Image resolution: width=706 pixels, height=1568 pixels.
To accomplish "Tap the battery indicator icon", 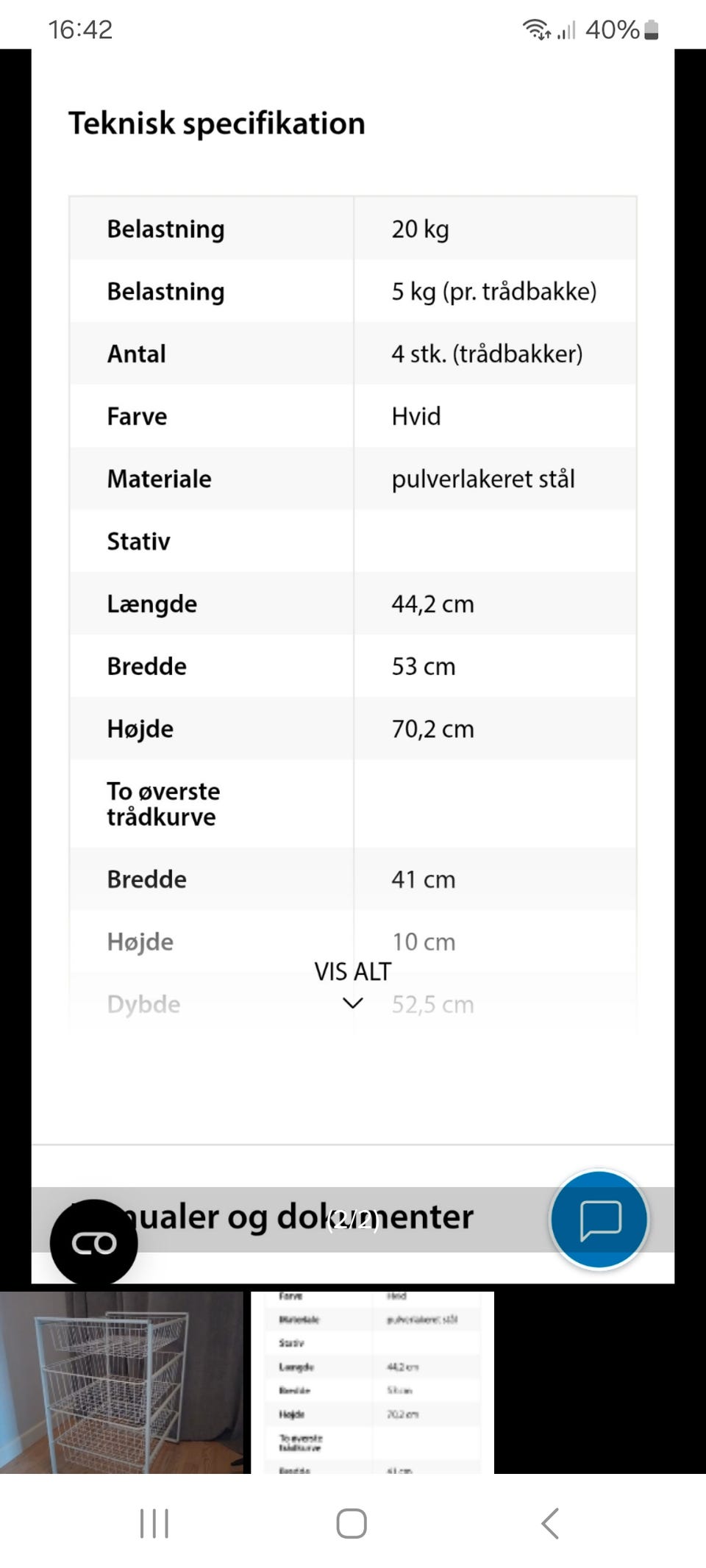I will point(652,29).
